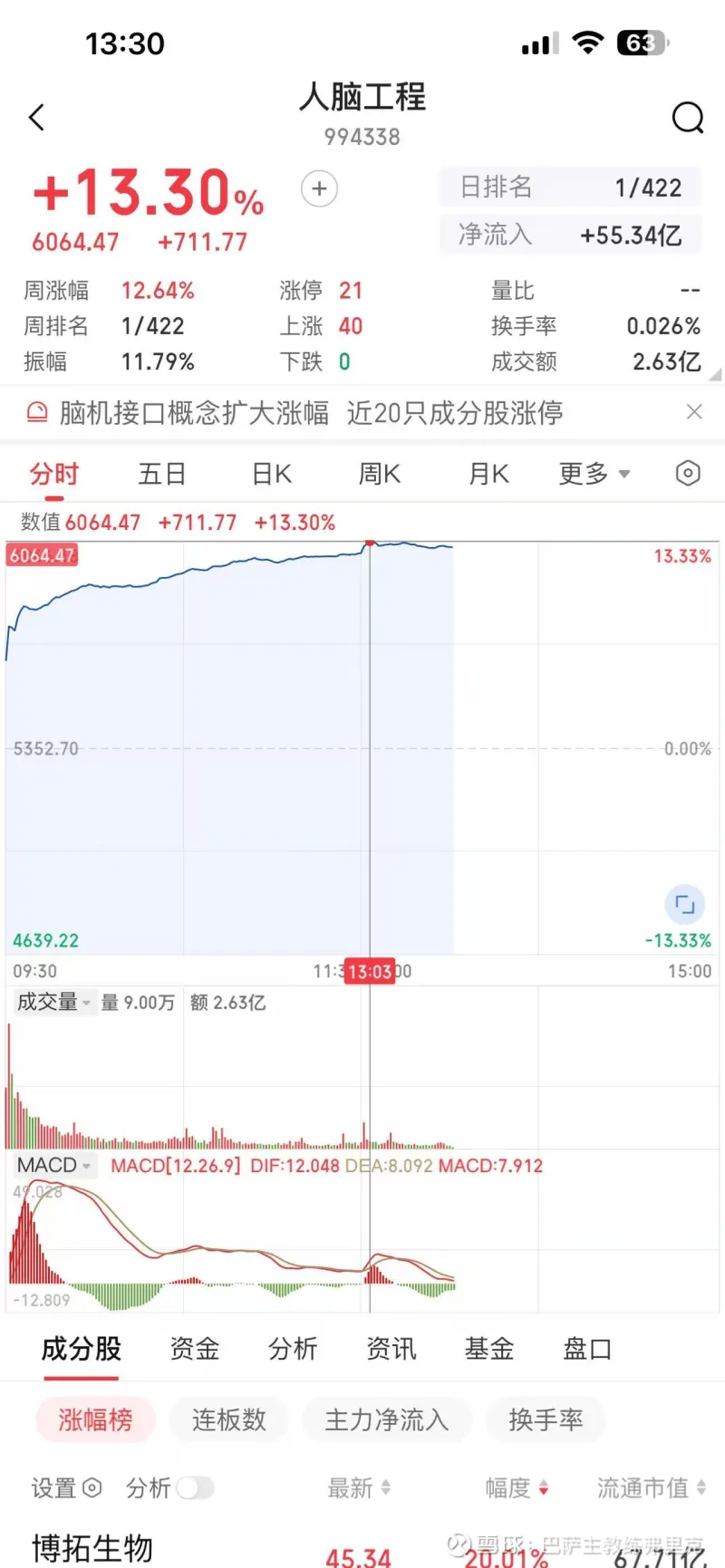Switch to the 日K chart tab
The height and width of the screenshot is (1568, 725).
click(x=271, y=474)
